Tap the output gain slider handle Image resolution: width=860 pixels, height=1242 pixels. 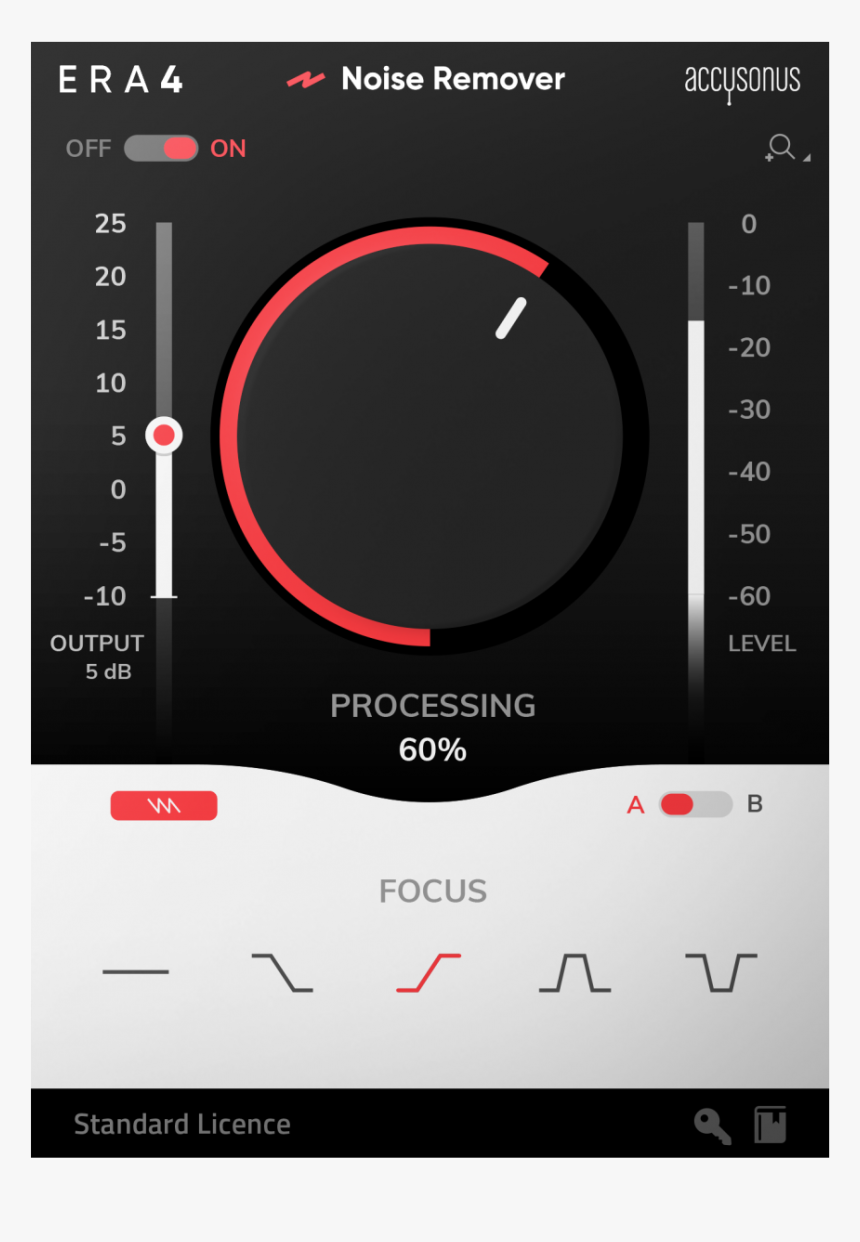coord(164,436)
